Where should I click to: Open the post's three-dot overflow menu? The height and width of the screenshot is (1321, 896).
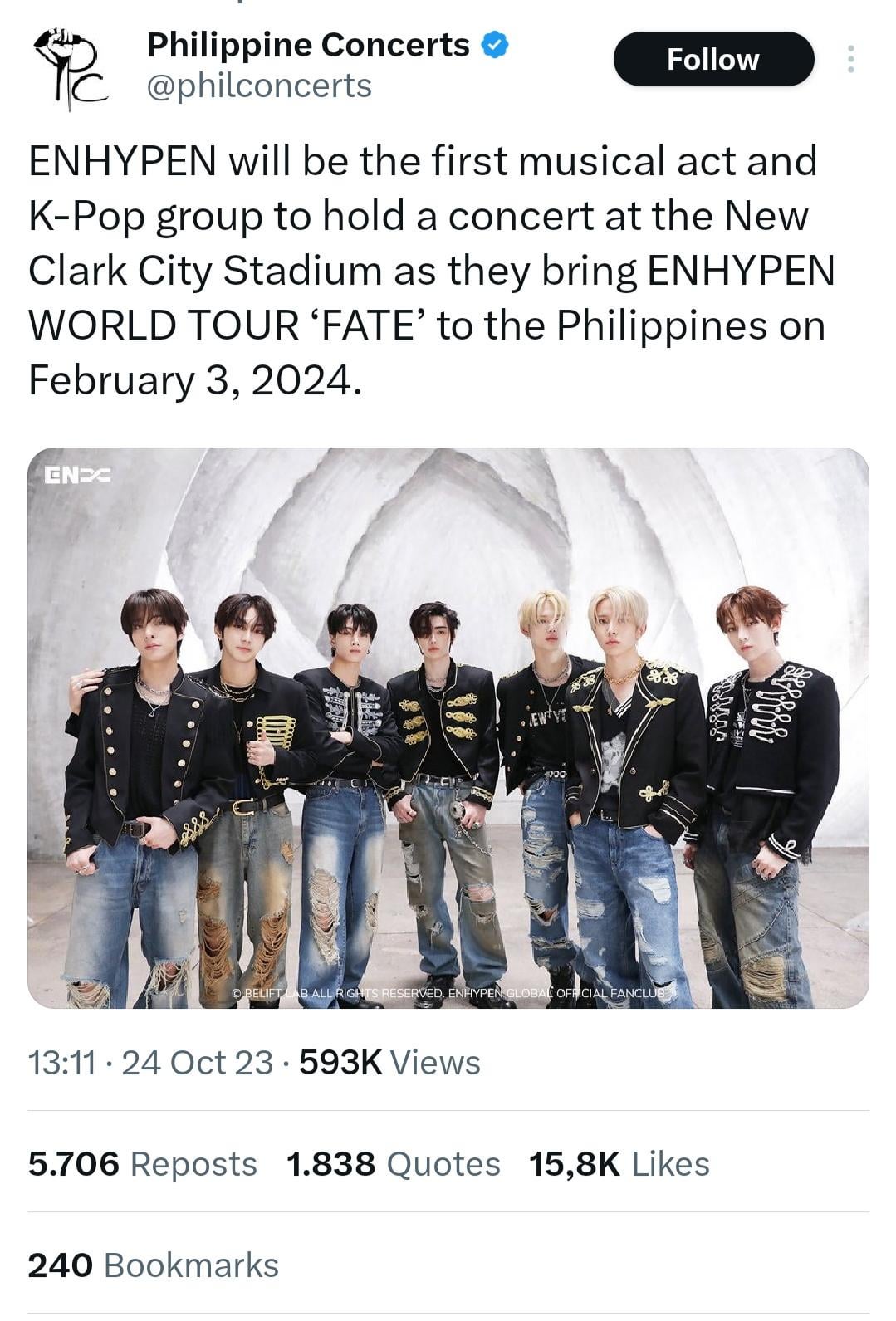(x=849, y=60)
